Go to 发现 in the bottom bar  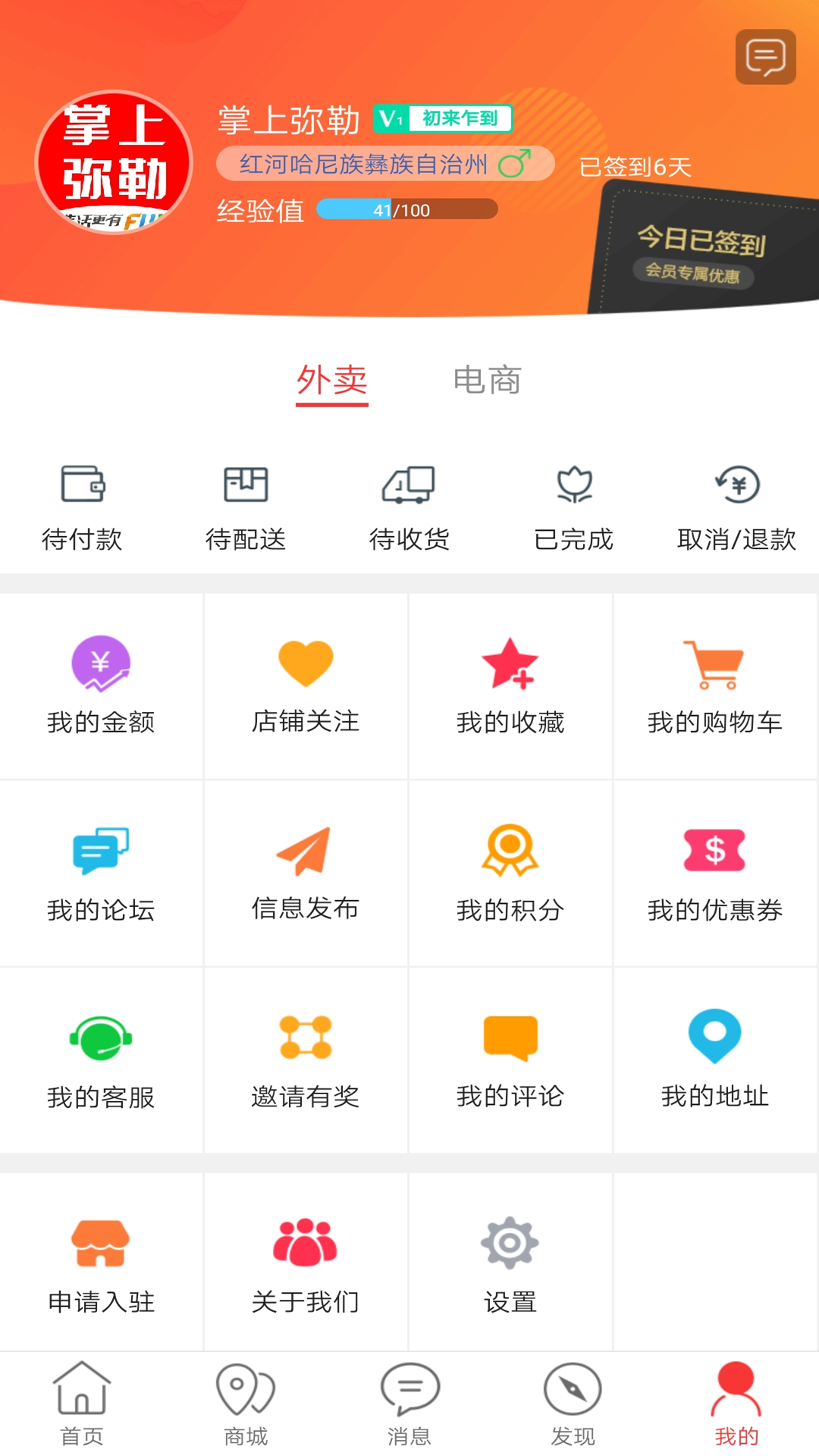573,1404
